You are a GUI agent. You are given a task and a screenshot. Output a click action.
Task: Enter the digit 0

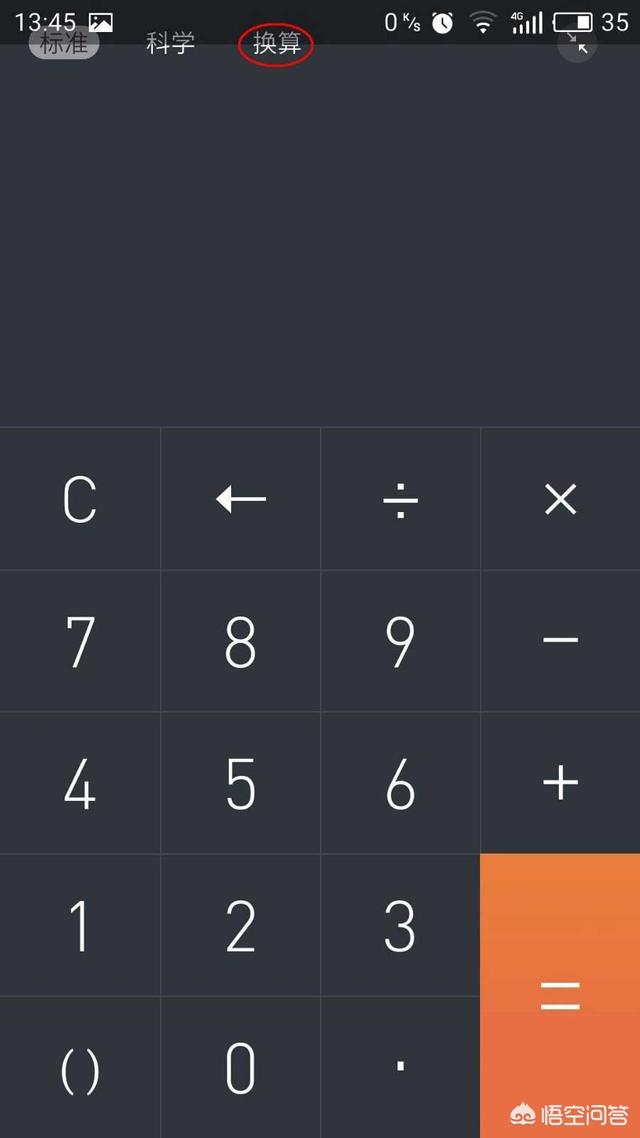(x=241, y=1068)
